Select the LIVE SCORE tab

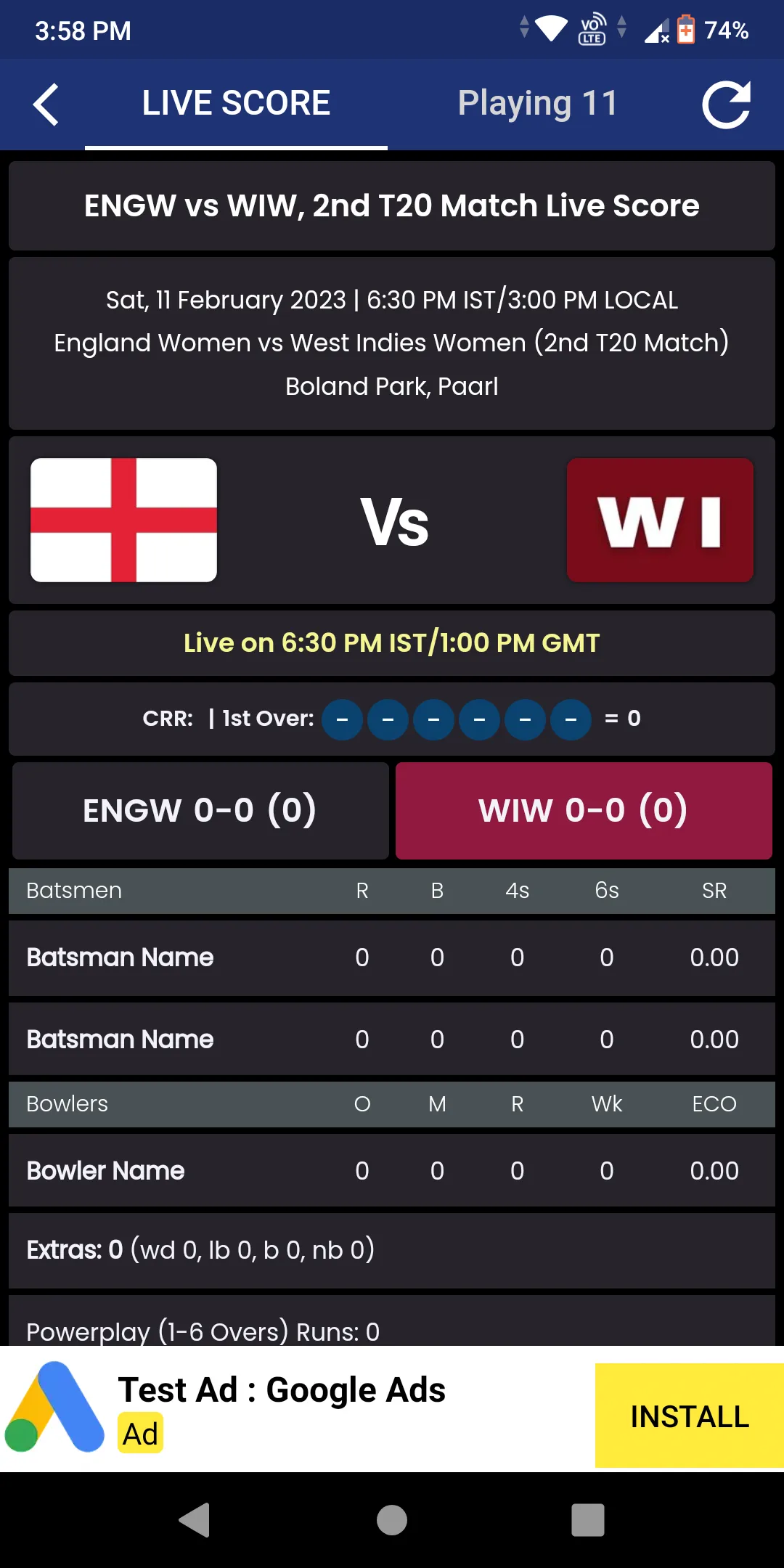coord(236,103)
